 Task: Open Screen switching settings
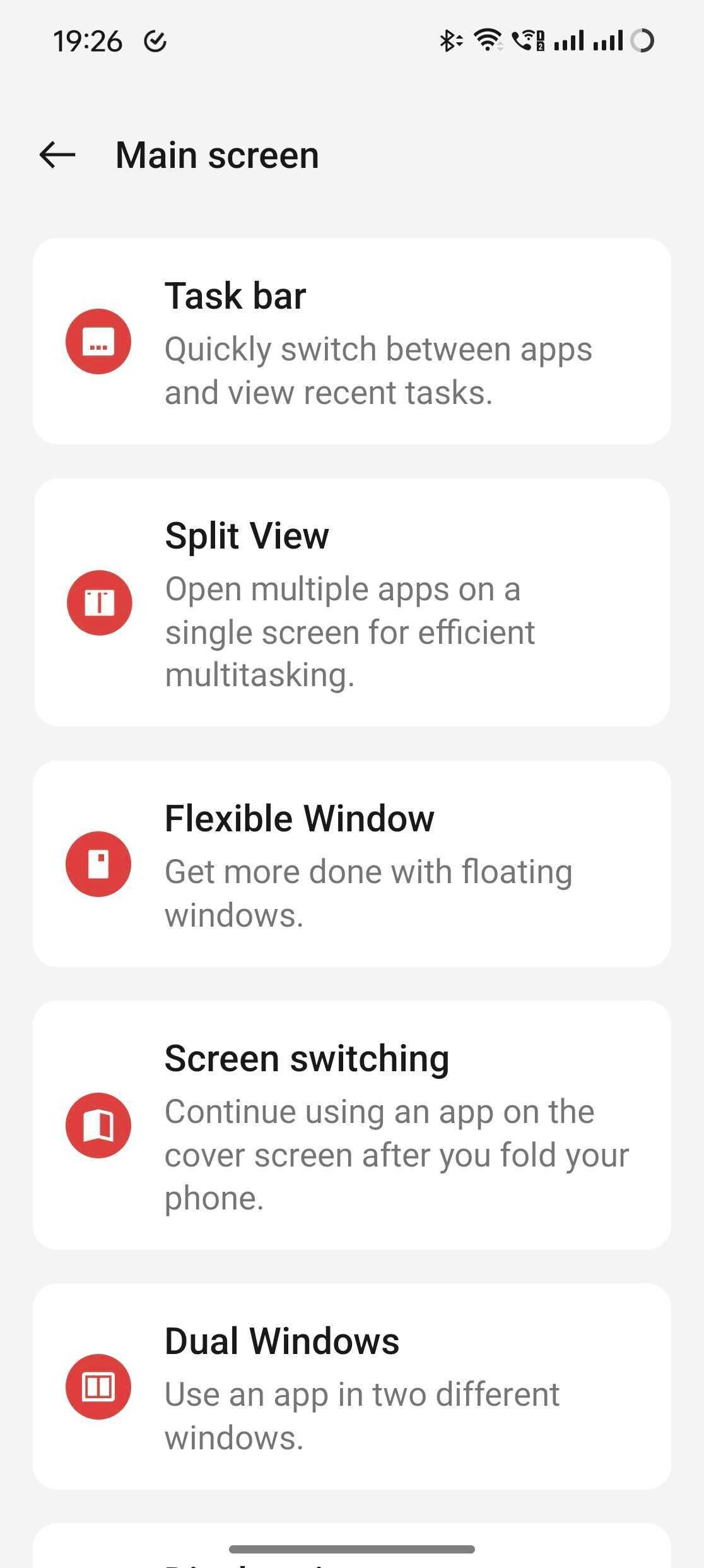(352, 1126)
